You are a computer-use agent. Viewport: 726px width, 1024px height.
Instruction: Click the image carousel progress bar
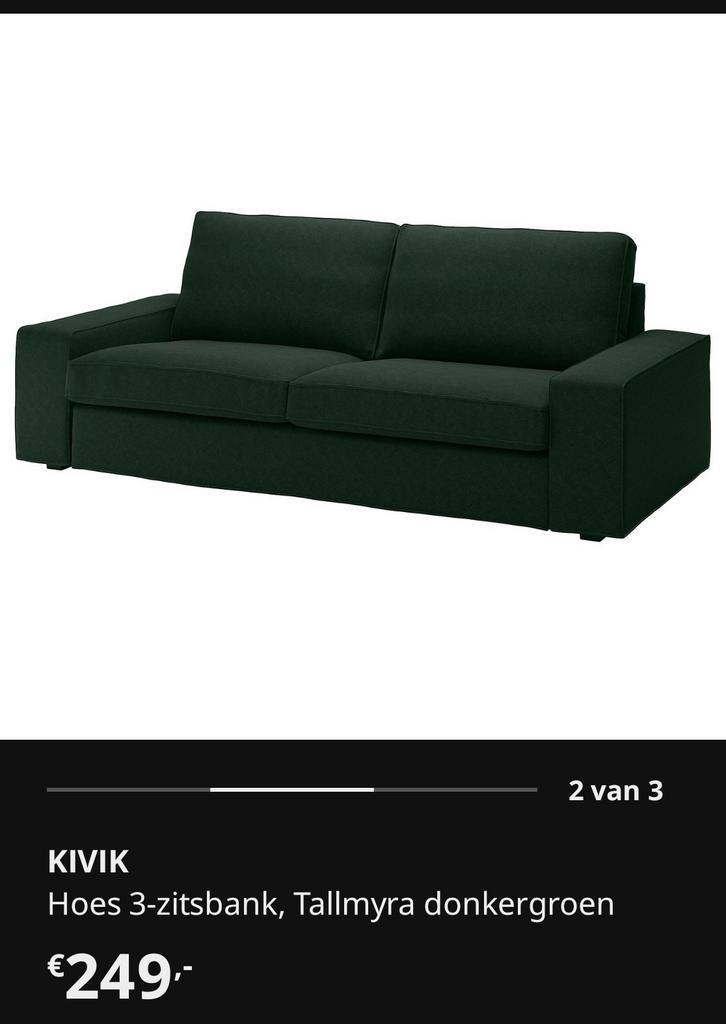click(x=290, y=790)
